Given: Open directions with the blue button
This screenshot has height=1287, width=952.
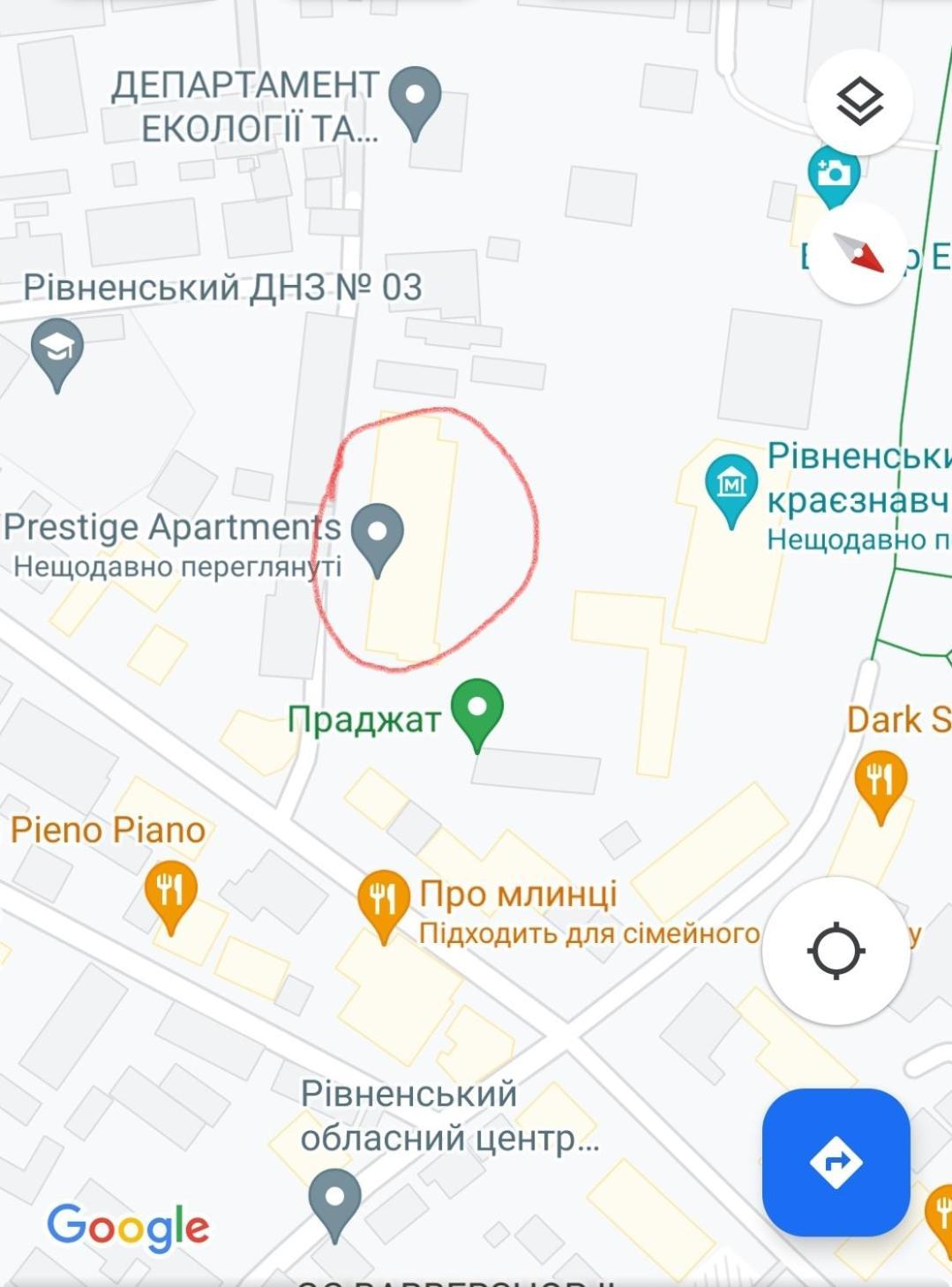Looking at the screenshot, I should click(x=836, y=1162).
